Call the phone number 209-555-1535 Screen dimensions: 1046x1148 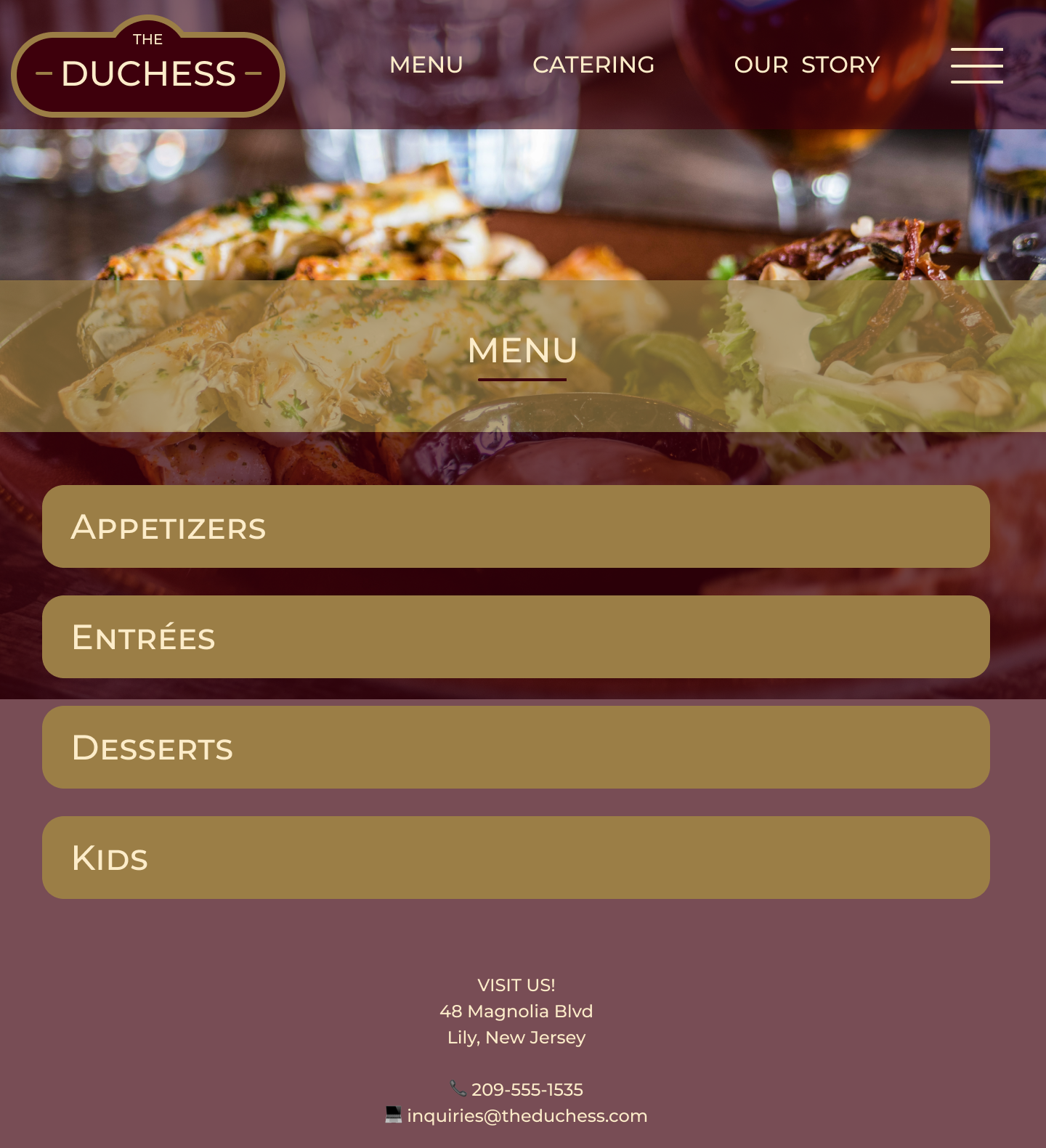pyautogui.click(x=527, y=1089)
